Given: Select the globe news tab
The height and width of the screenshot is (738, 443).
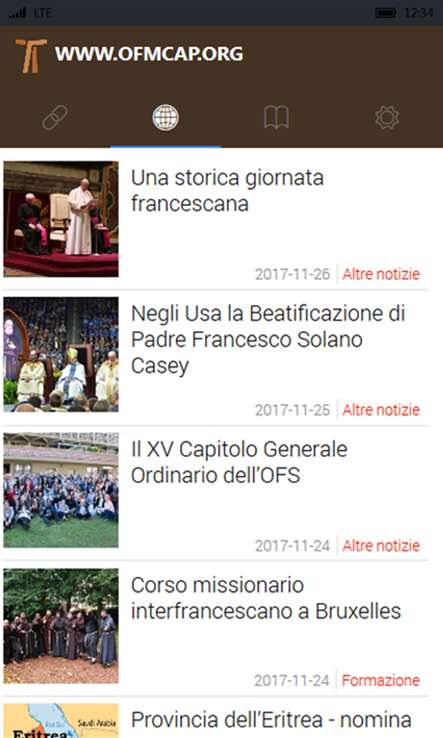Looking at the screenshot, I should (166, 117).
